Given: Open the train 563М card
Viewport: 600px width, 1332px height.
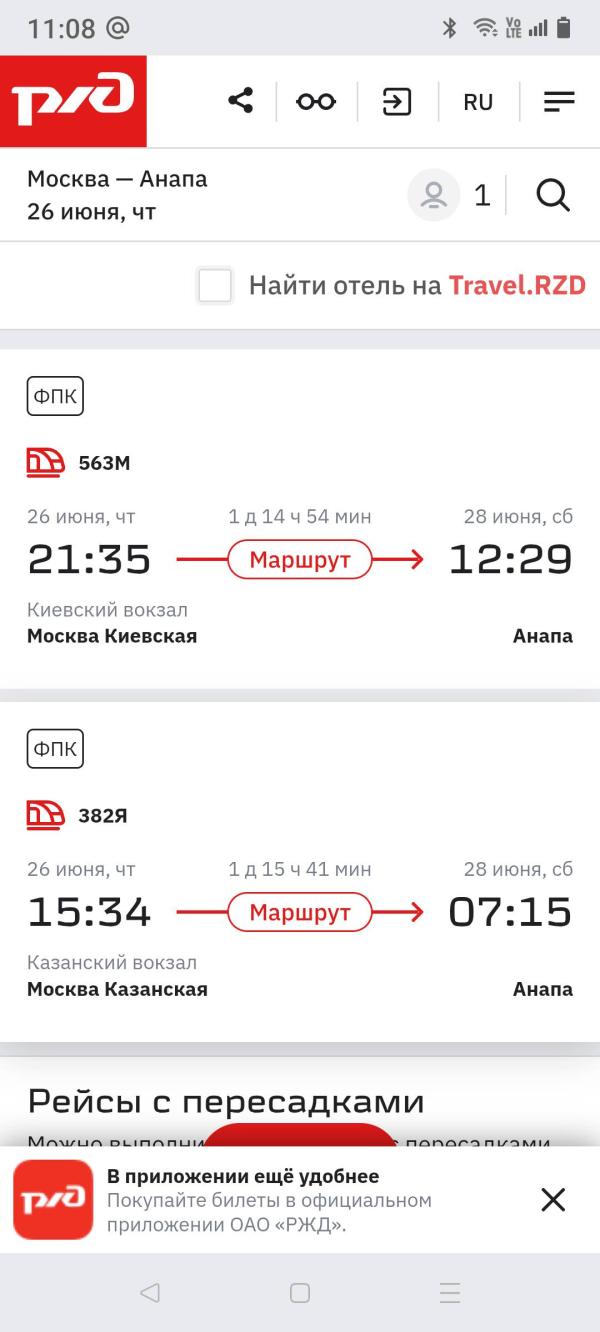Looking at the screenshot, I should pyautogui.click(x=300, y=519).
